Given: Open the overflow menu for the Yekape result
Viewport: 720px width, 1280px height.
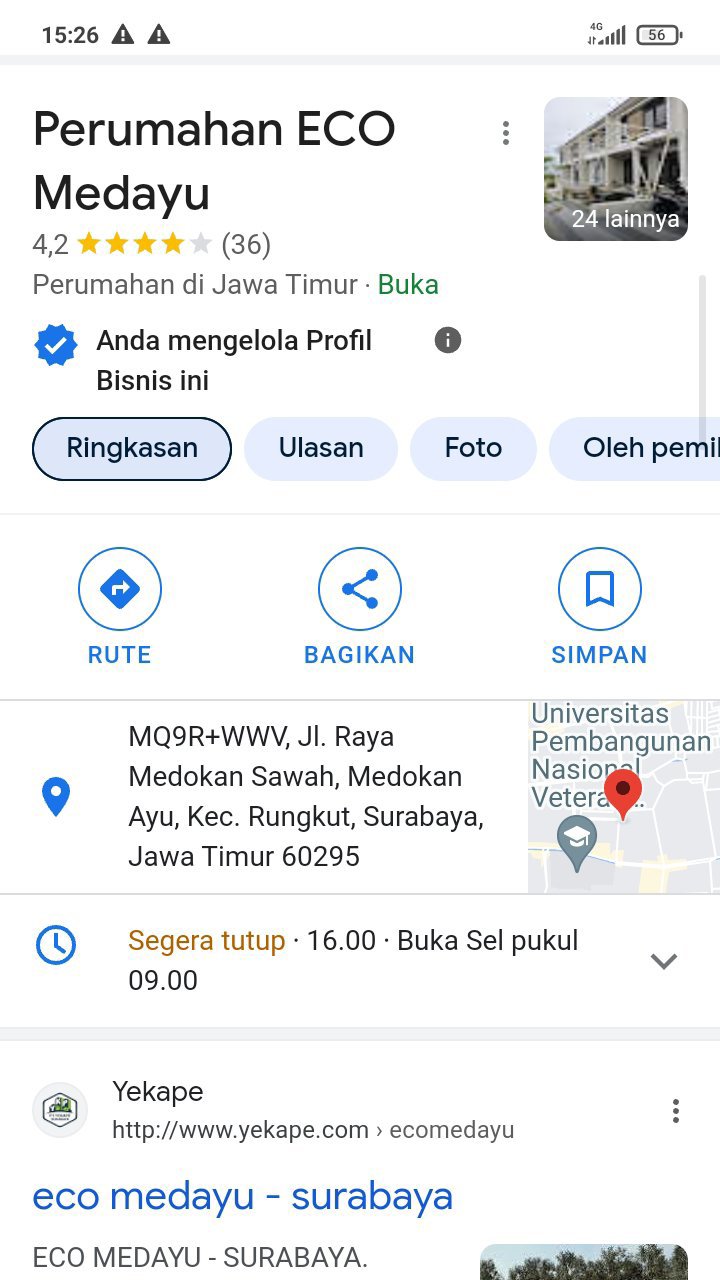Looking at the screenshot, I should [x=676, y=1111].
